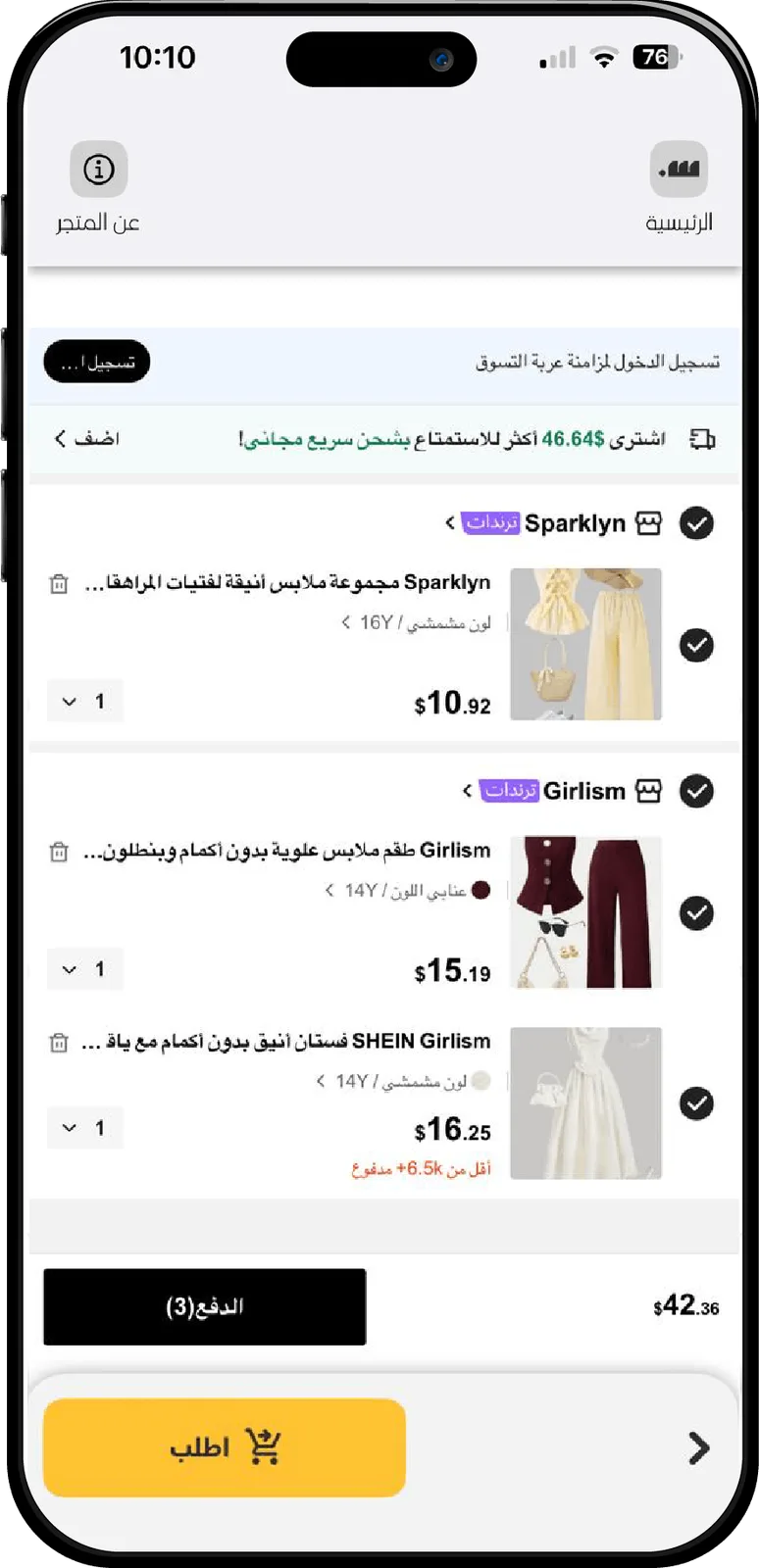Screen dimensions: 759x1568
Task: Uncheck the Sparklyn store checkbox
Action: tap(696, 523)
